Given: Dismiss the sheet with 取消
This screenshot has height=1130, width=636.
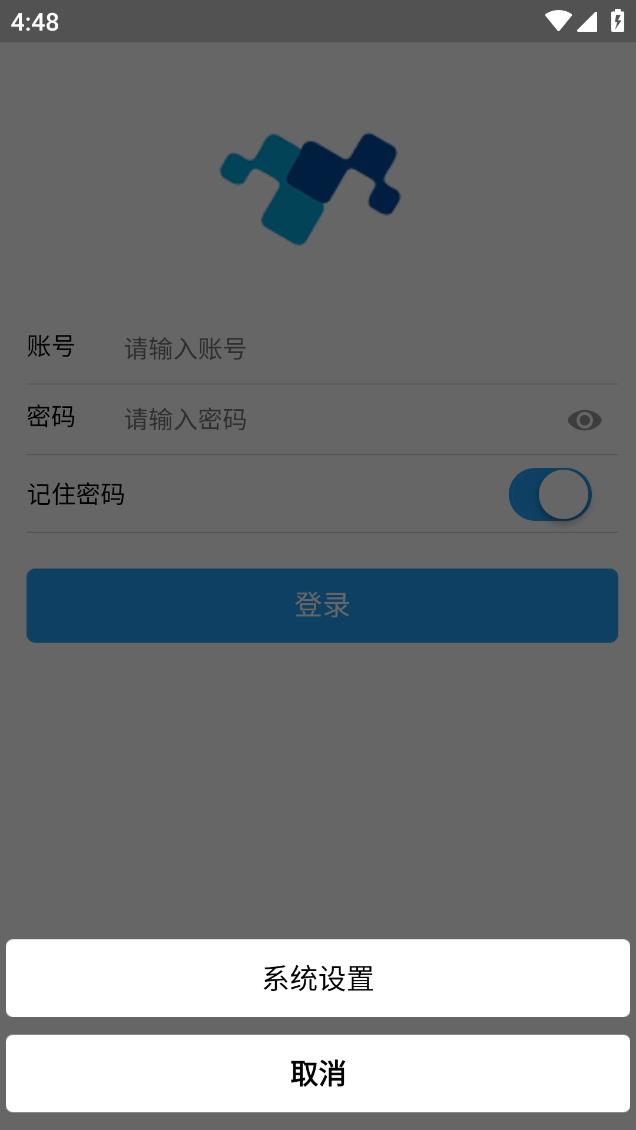Looking at the screenshot, I should tap(318, 1073).
